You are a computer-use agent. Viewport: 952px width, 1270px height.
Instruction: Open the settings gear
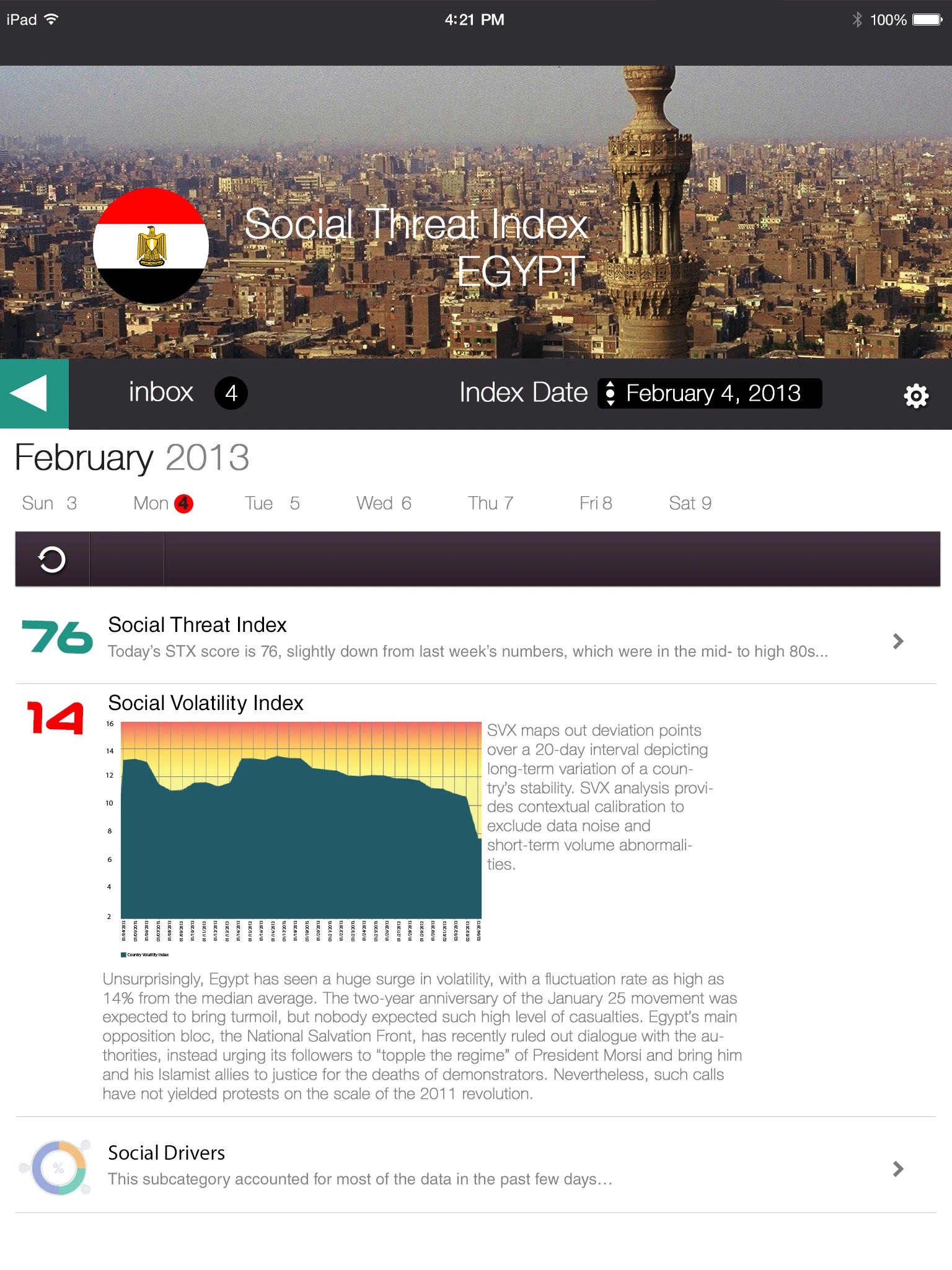pyautogui.click(x=915, y=395)
